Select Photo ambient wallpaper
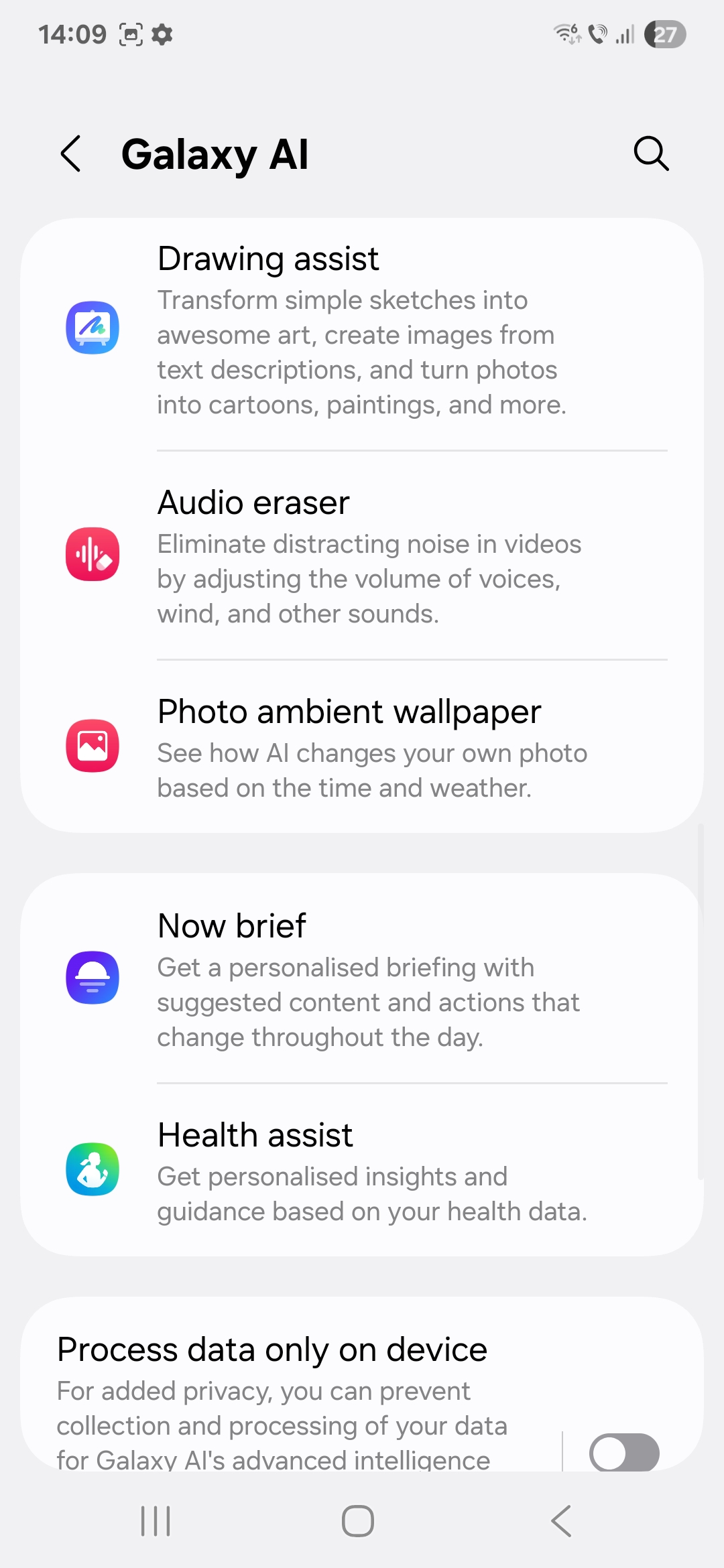 [362, 746]
